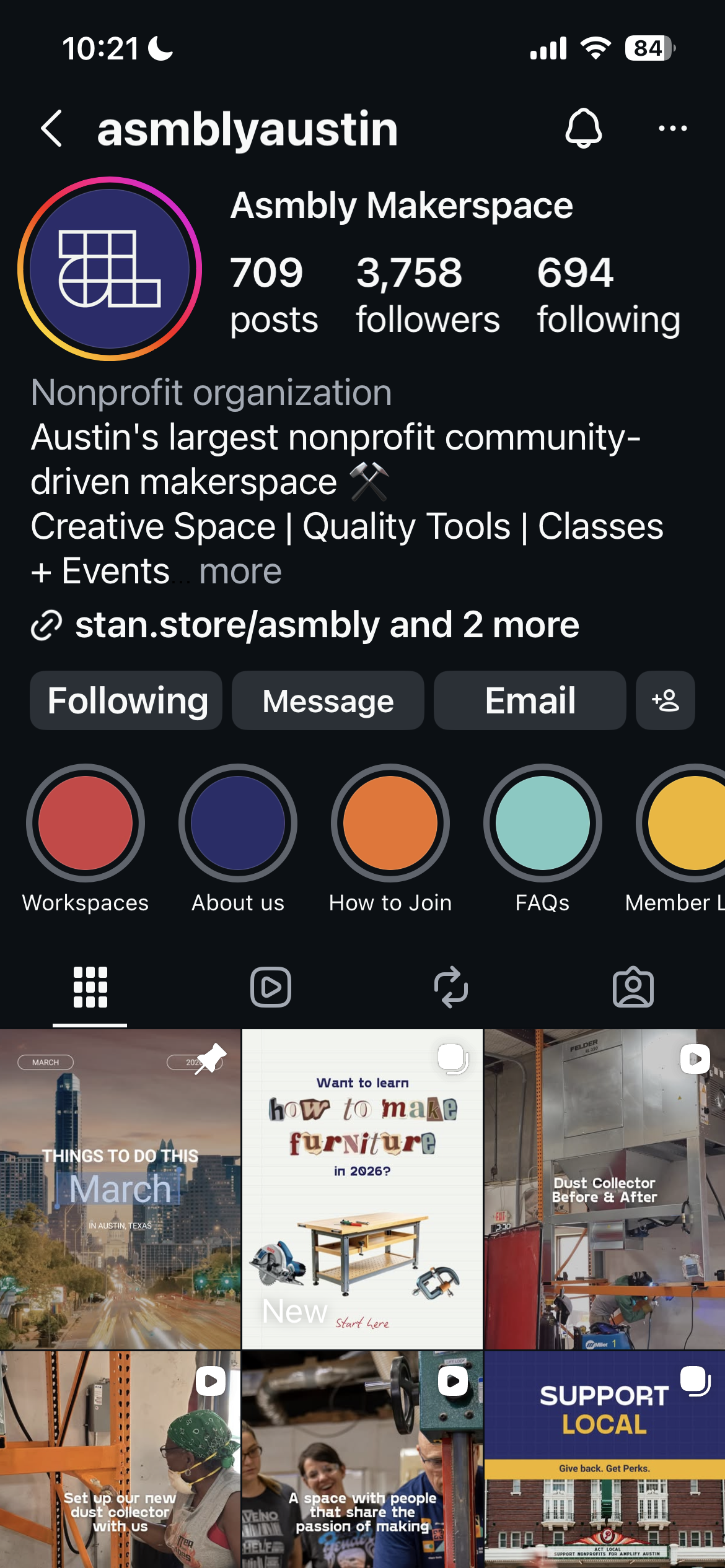Show suggested accounts with add-person icon

[665, 700]
